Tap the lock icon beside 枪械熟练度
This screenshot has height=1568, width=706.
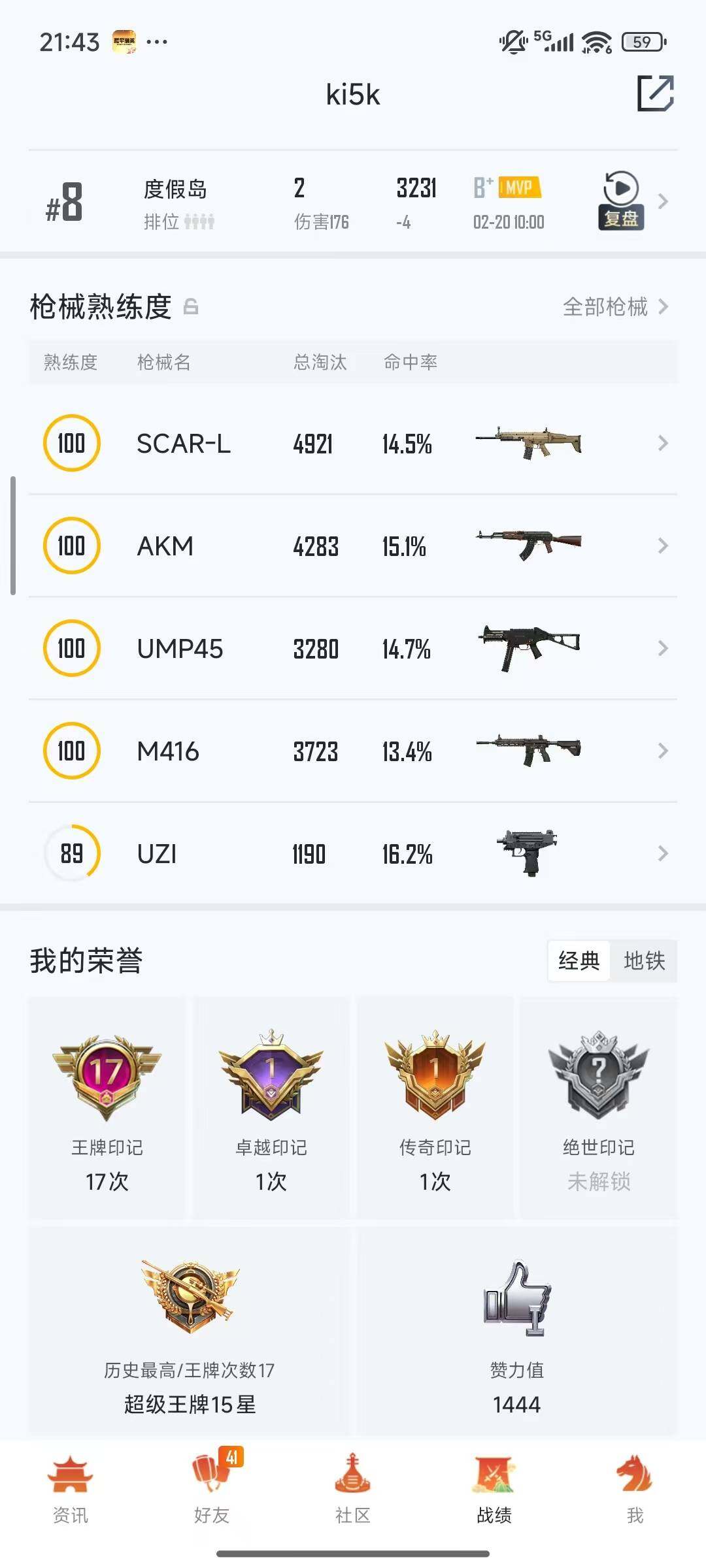coord(191,306)
